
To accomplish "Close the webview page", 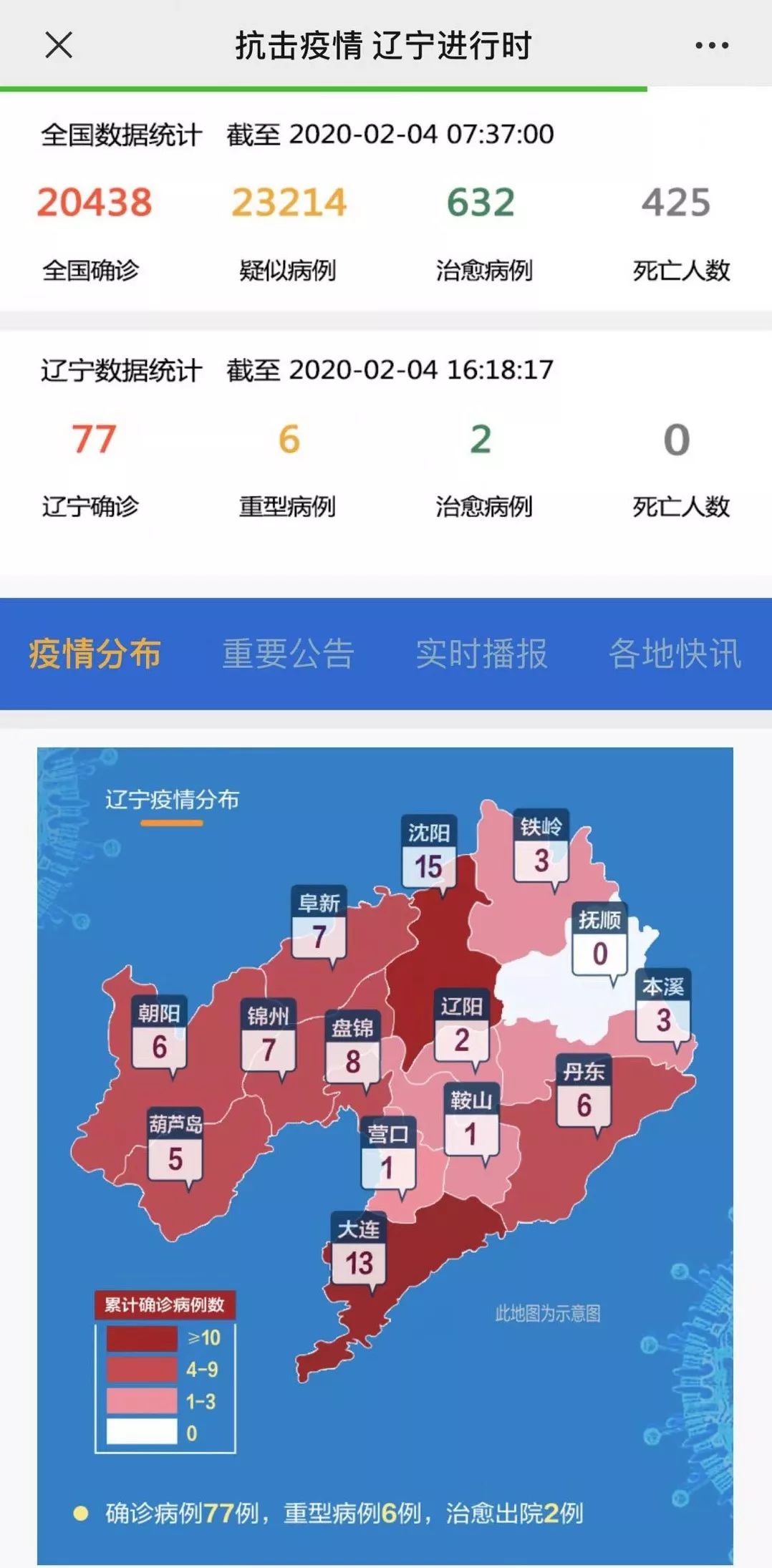I will point(59,45).
